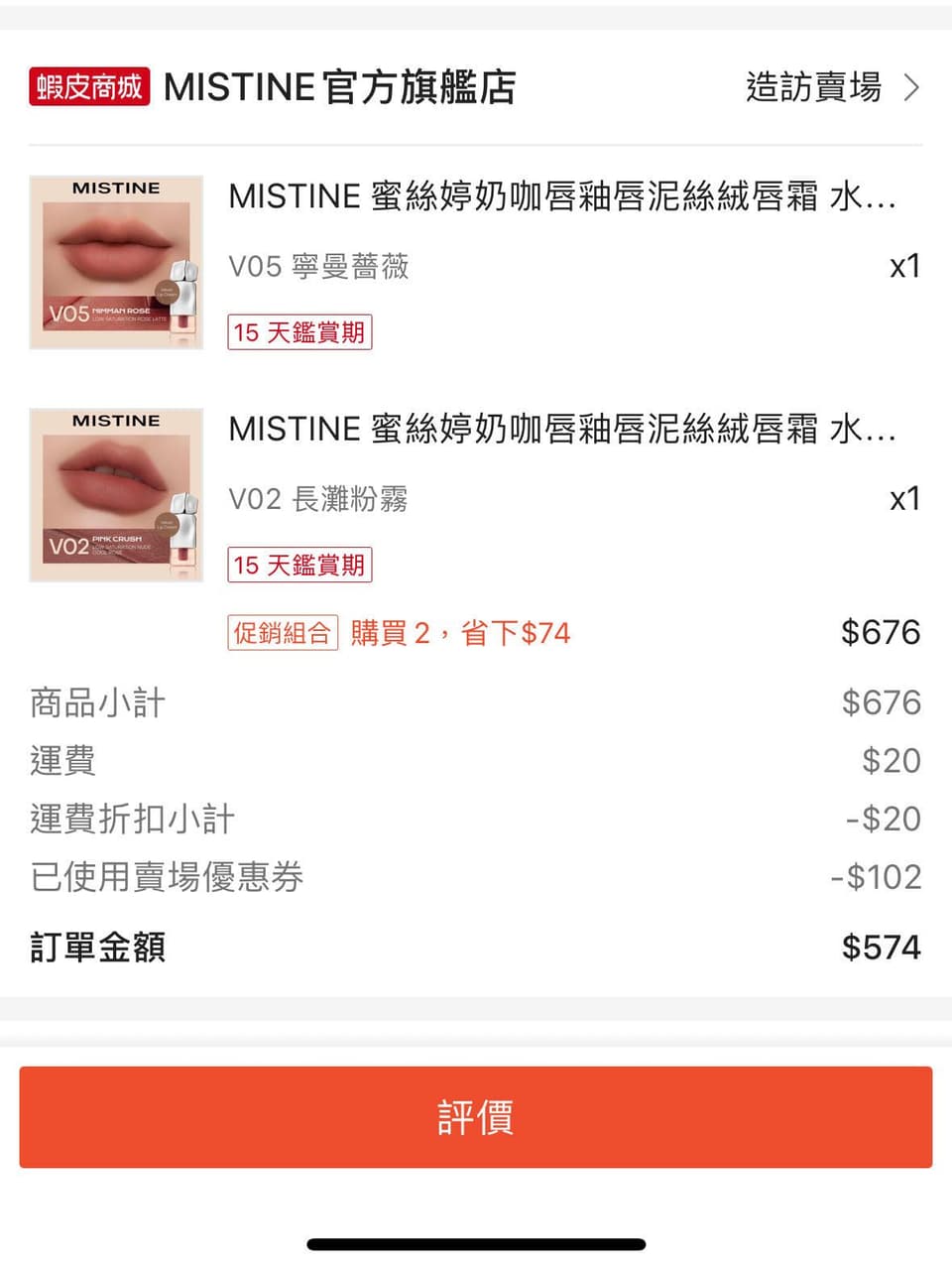This screenshot has height=1270, width=952.
Task: Tap the home indicator bar at bottom
Action: tap(475, 1242)
